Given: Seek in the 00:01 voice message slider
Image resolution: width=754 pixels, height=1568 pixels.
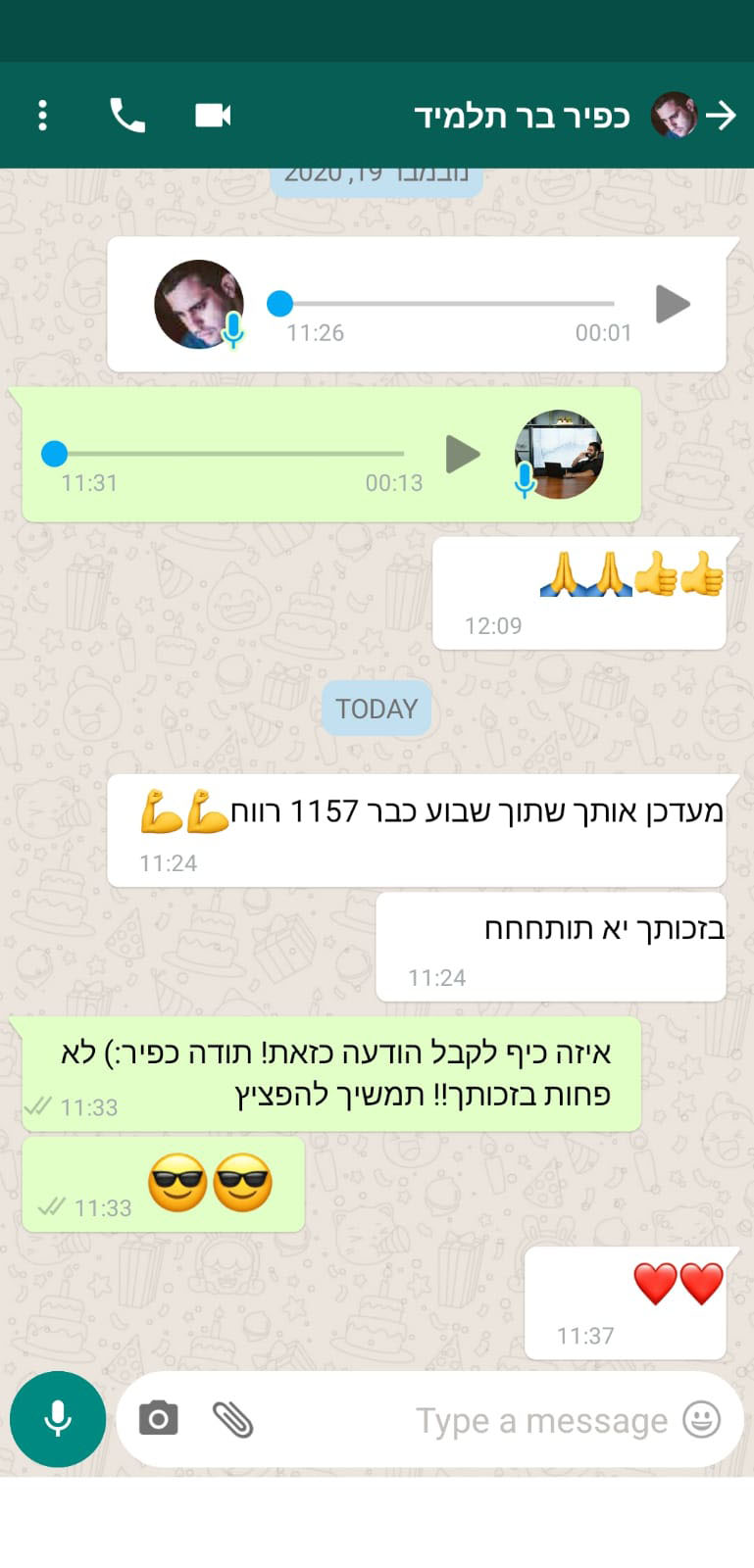Looking at the screenshot, I should click(x=441, y=304).
